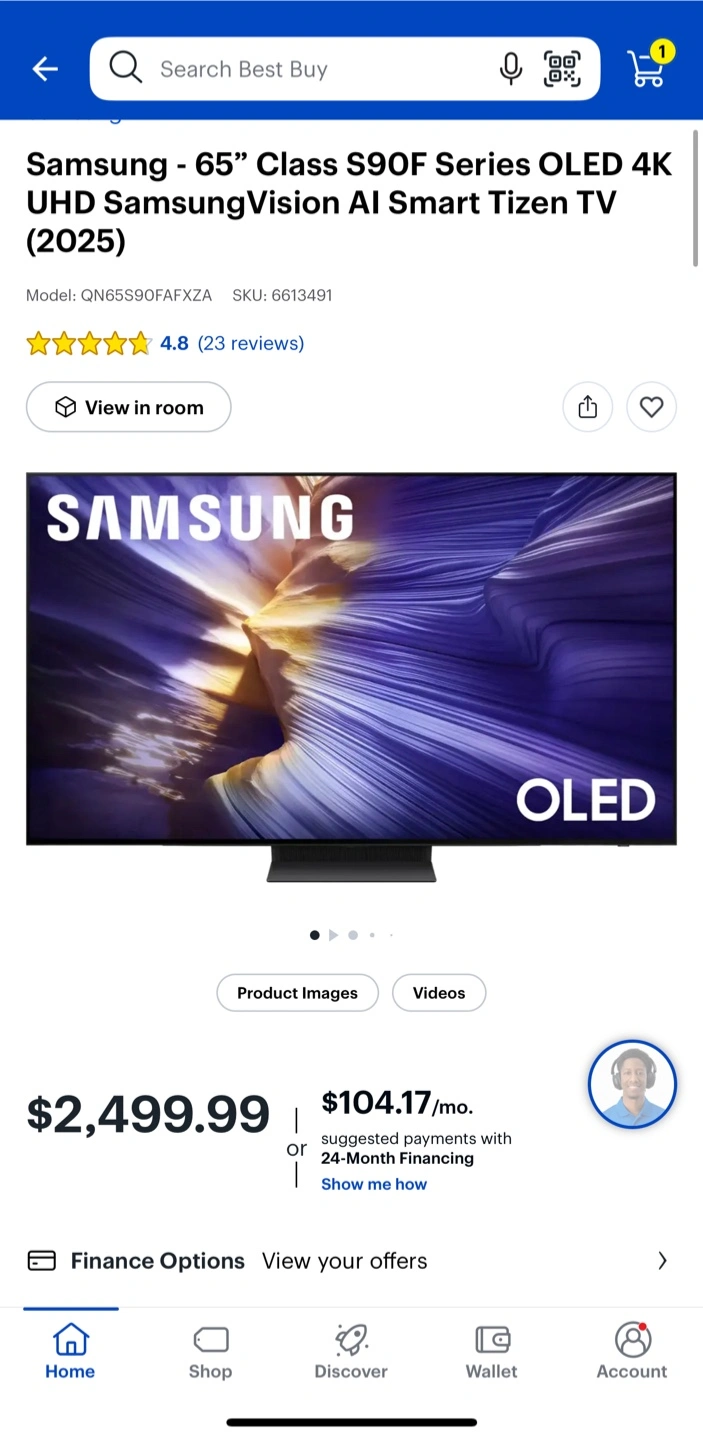
Task: Open Finance Options to view your offers
Action: click(351, 1261)
